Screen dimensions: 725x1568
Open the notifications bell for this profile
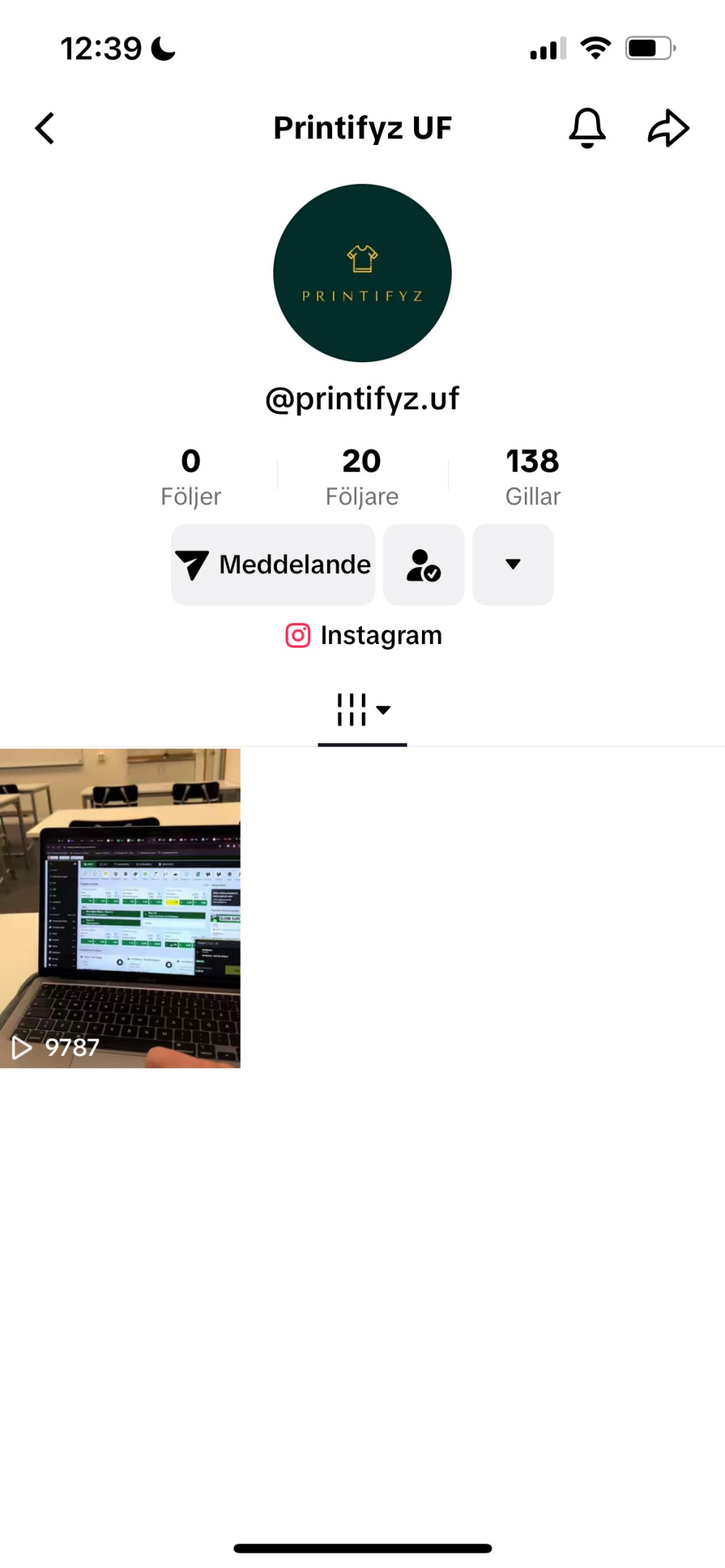(x=587, y=128)
